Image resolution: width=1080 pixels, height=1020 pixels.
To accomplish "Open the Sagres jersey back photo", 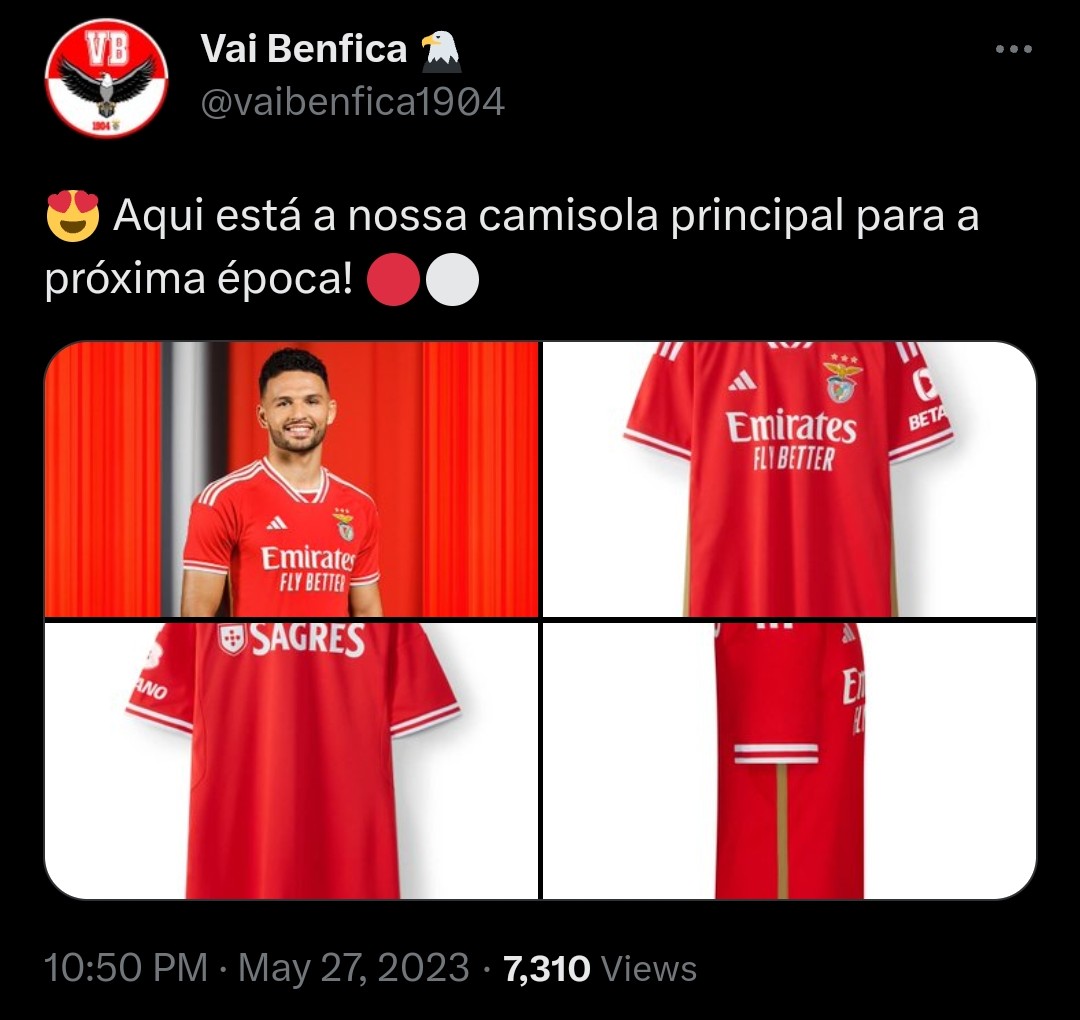I will coord(291,760).
